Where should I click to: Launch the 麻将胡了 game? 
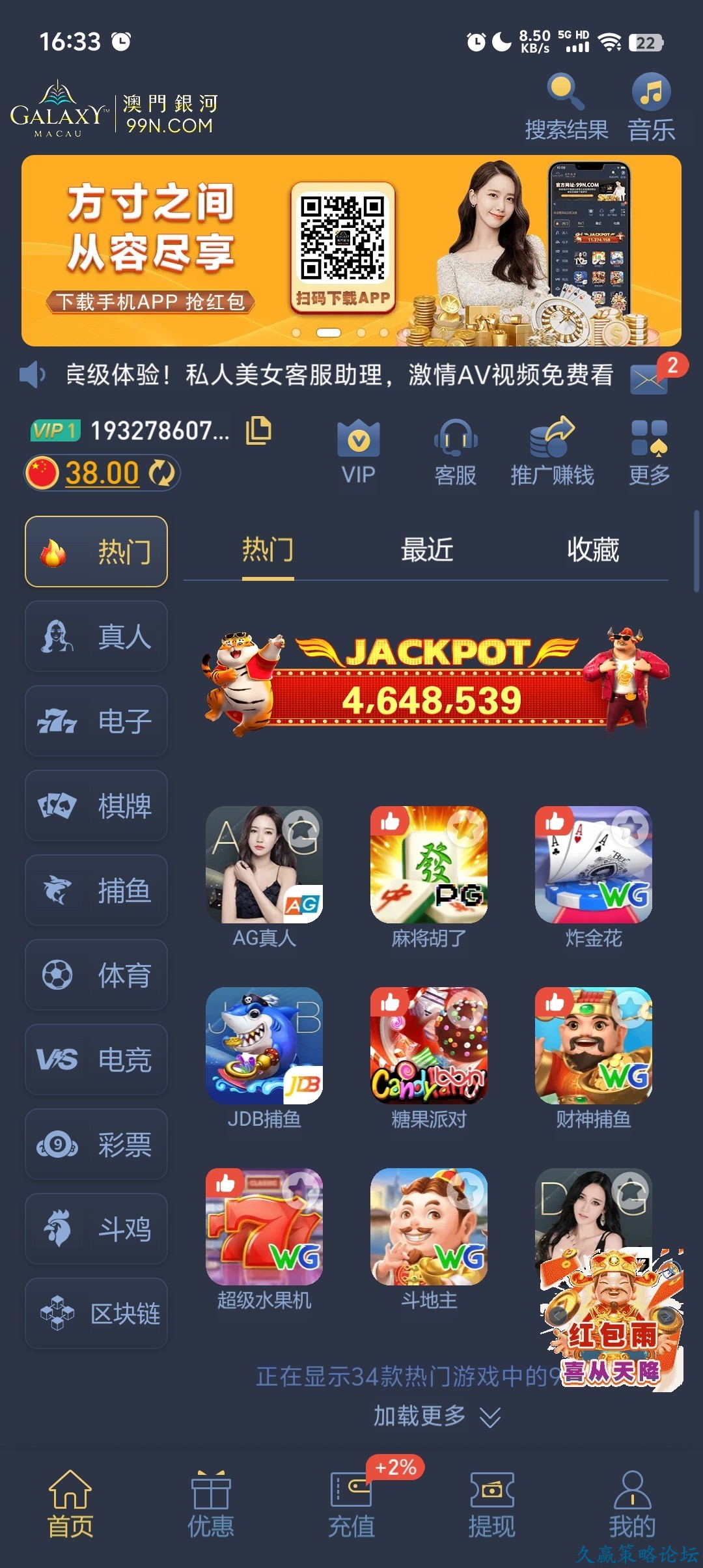point(428,865)
